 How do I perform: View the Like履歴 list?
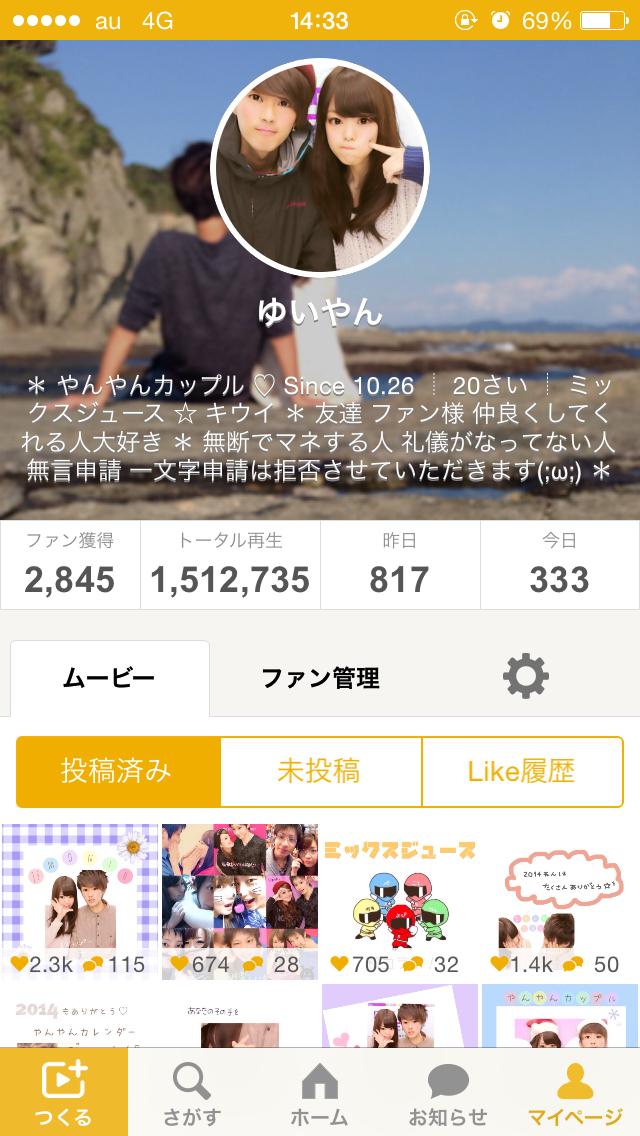pyautogui.click(x=521, y=771)
